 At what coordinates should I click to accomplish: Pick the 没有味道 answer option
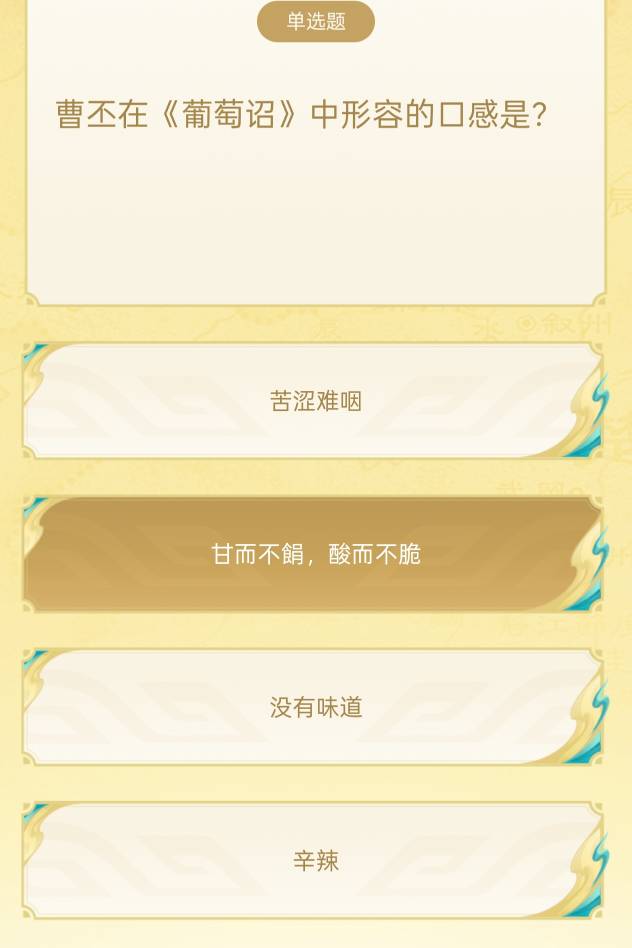tap(315, 707)
